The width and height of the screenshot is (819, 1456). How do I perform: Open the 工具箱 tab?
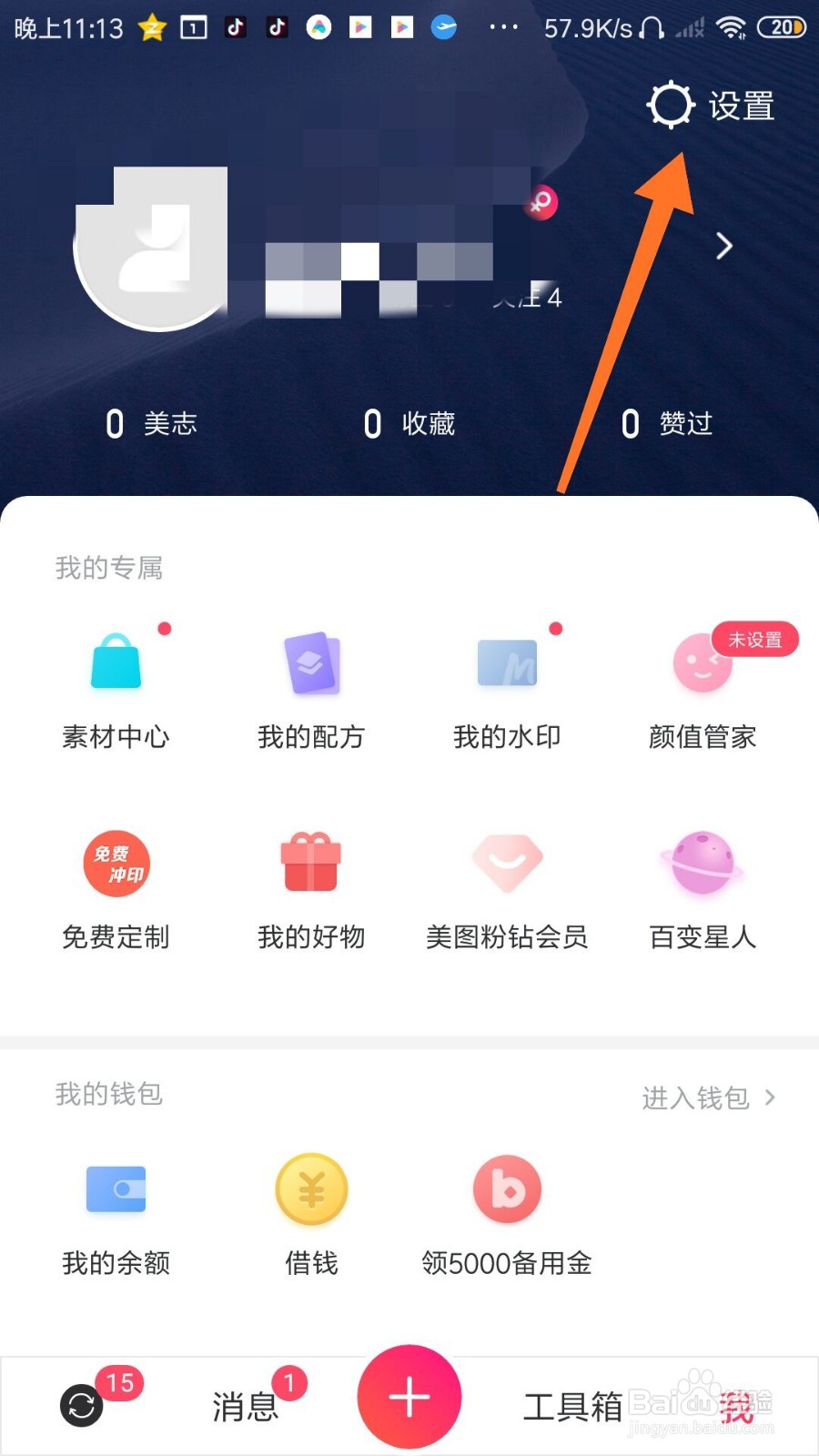573,1406
